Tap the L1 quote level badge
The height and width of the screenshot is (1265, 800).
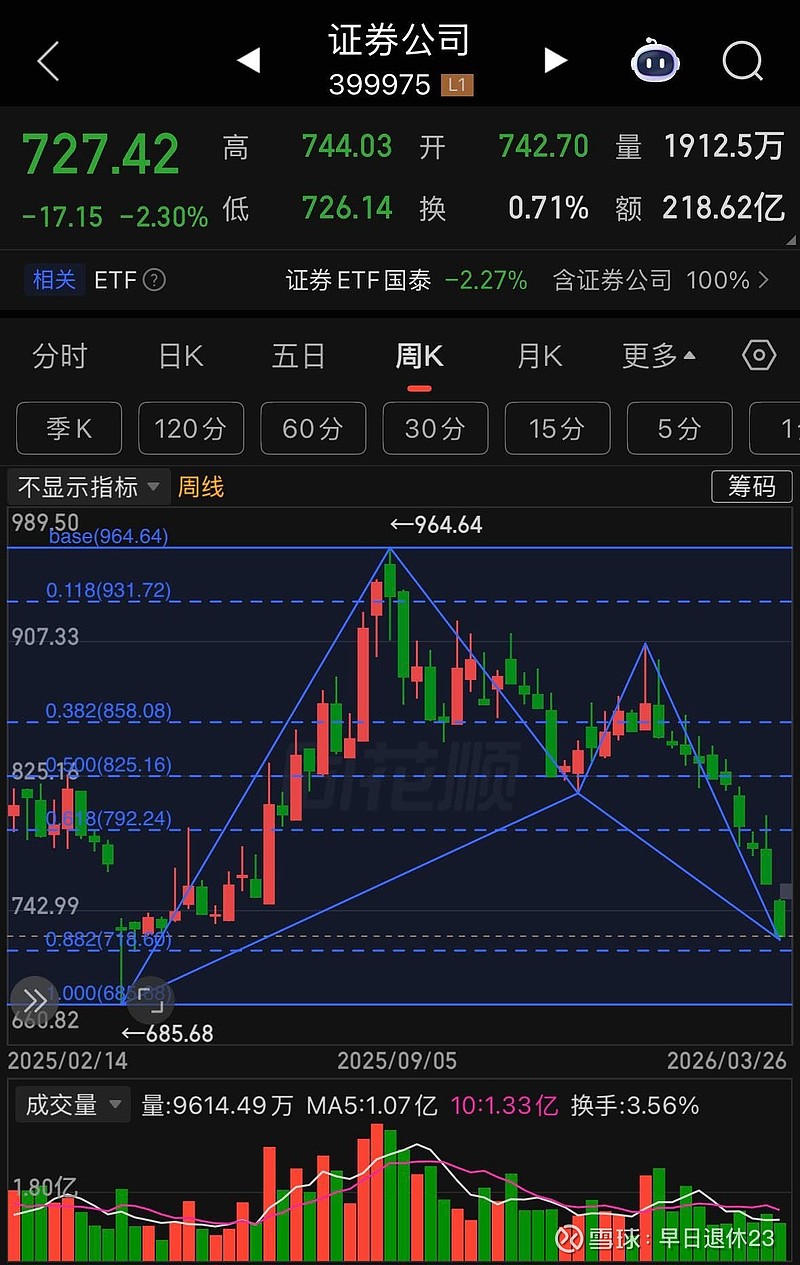459,85
